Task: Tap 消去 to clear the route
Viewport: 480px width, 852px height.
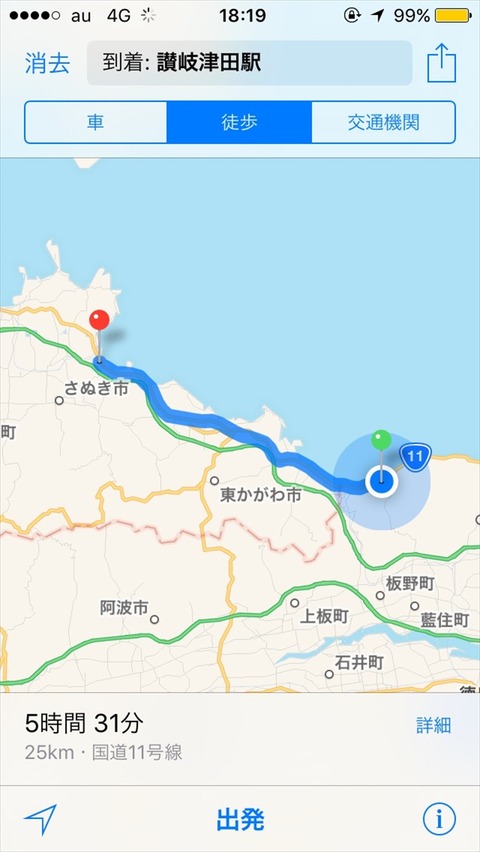Action: (x=47, y=64)
